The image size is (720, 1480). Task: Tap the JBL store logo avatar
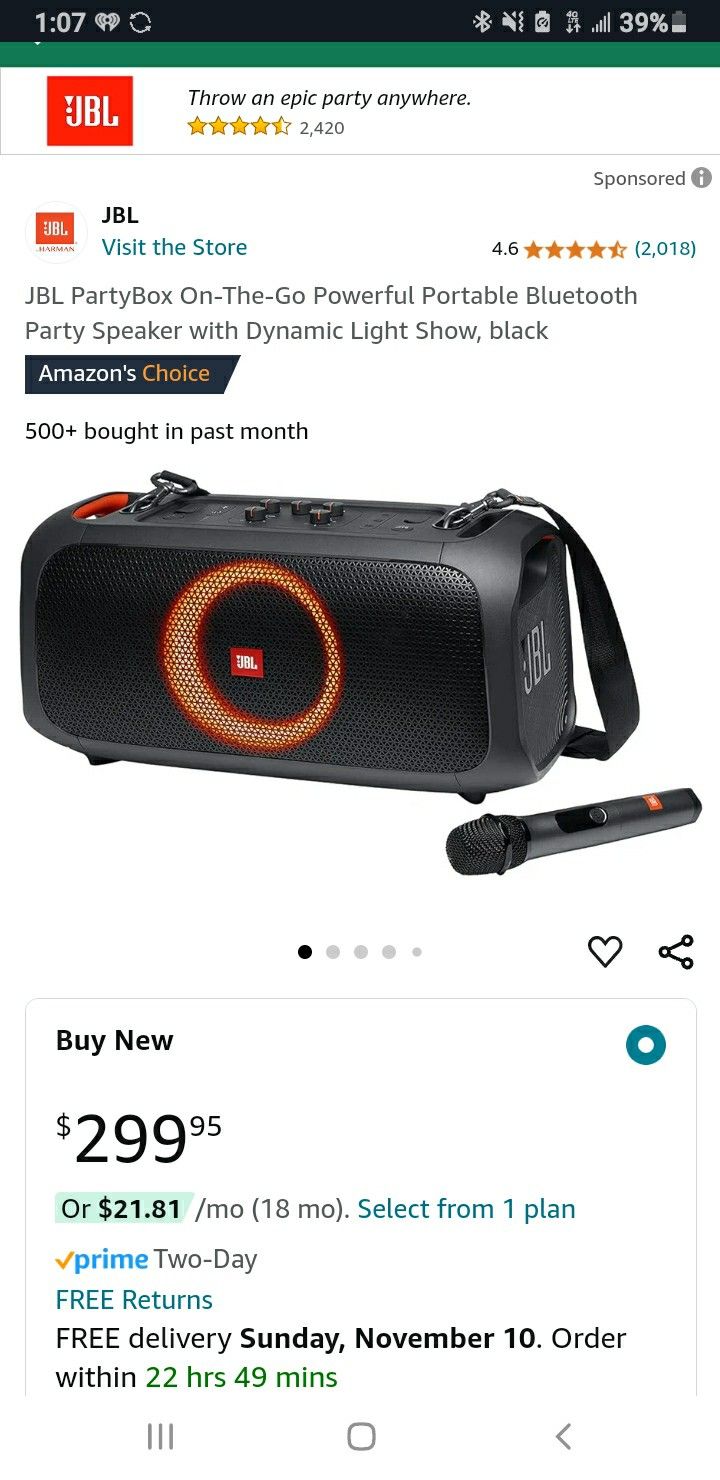click(56, 232)
